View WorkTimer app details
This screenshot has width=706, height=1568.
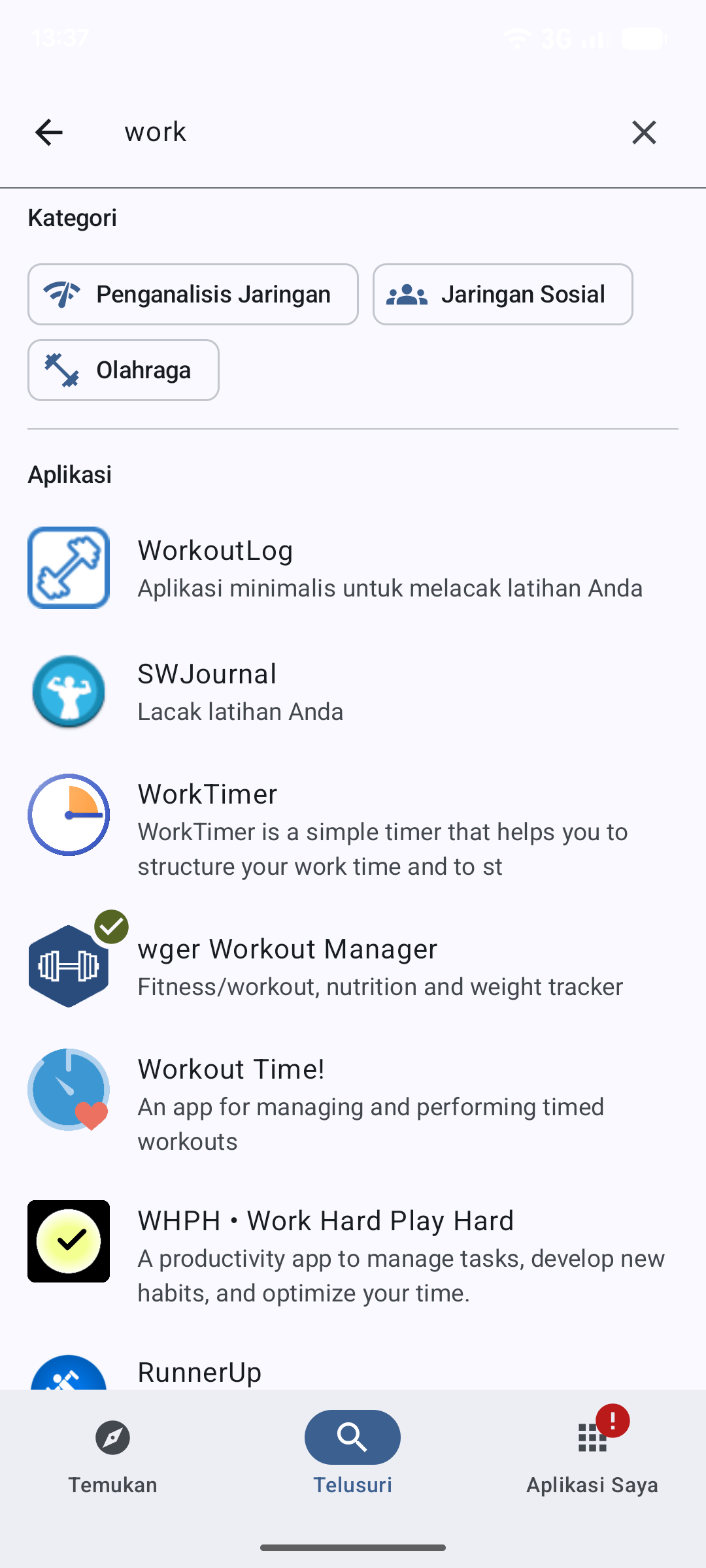tap(353, 829)
